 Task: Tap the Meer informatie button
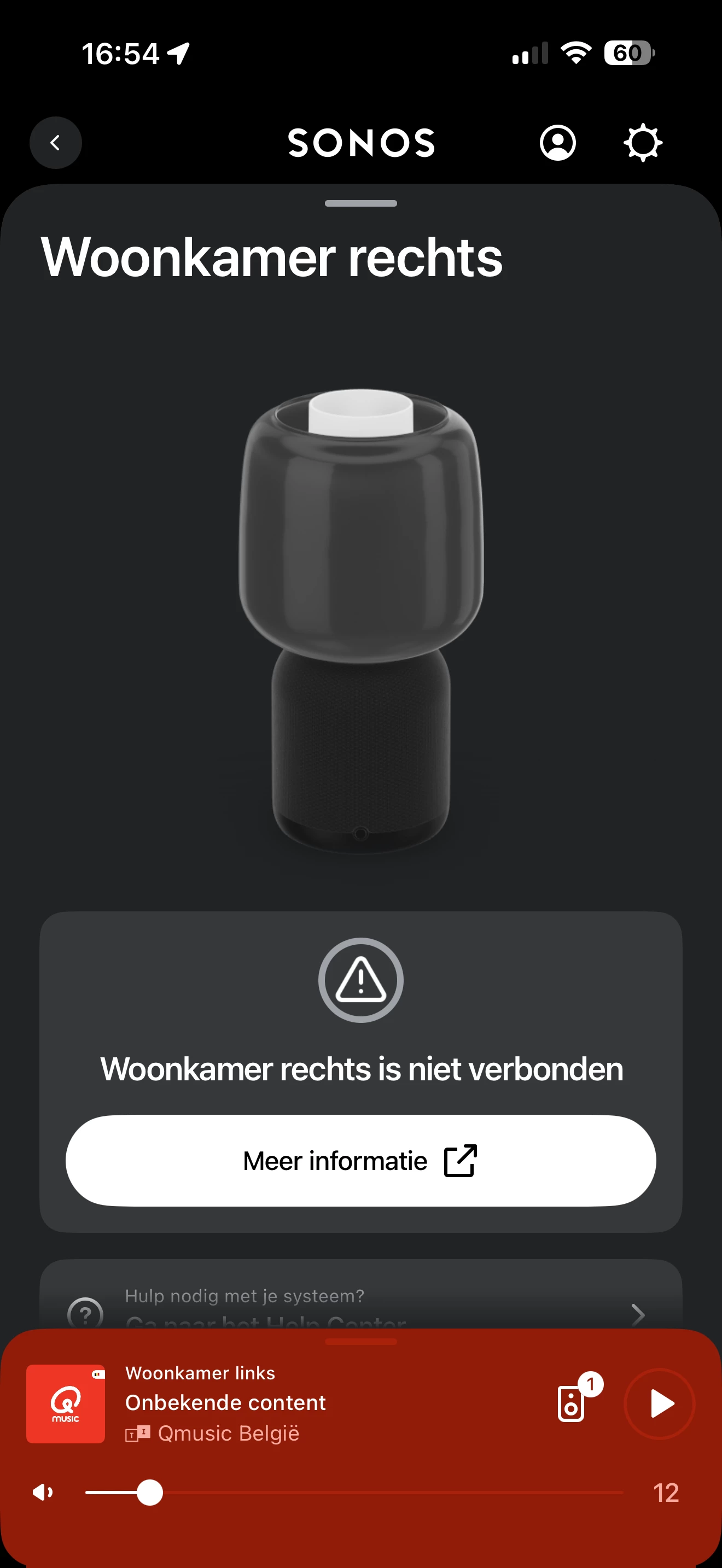[x=360, y=1160]
